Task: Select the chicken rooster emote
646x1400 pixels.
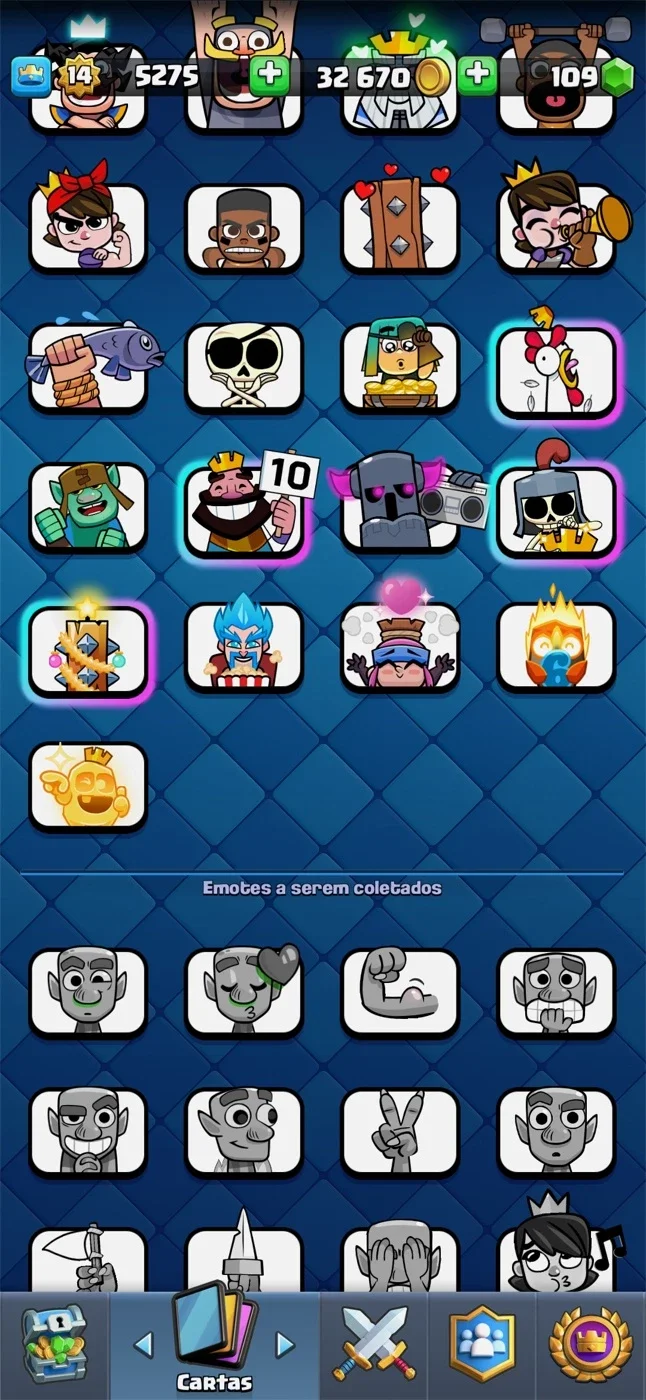Action: point(556,370)
